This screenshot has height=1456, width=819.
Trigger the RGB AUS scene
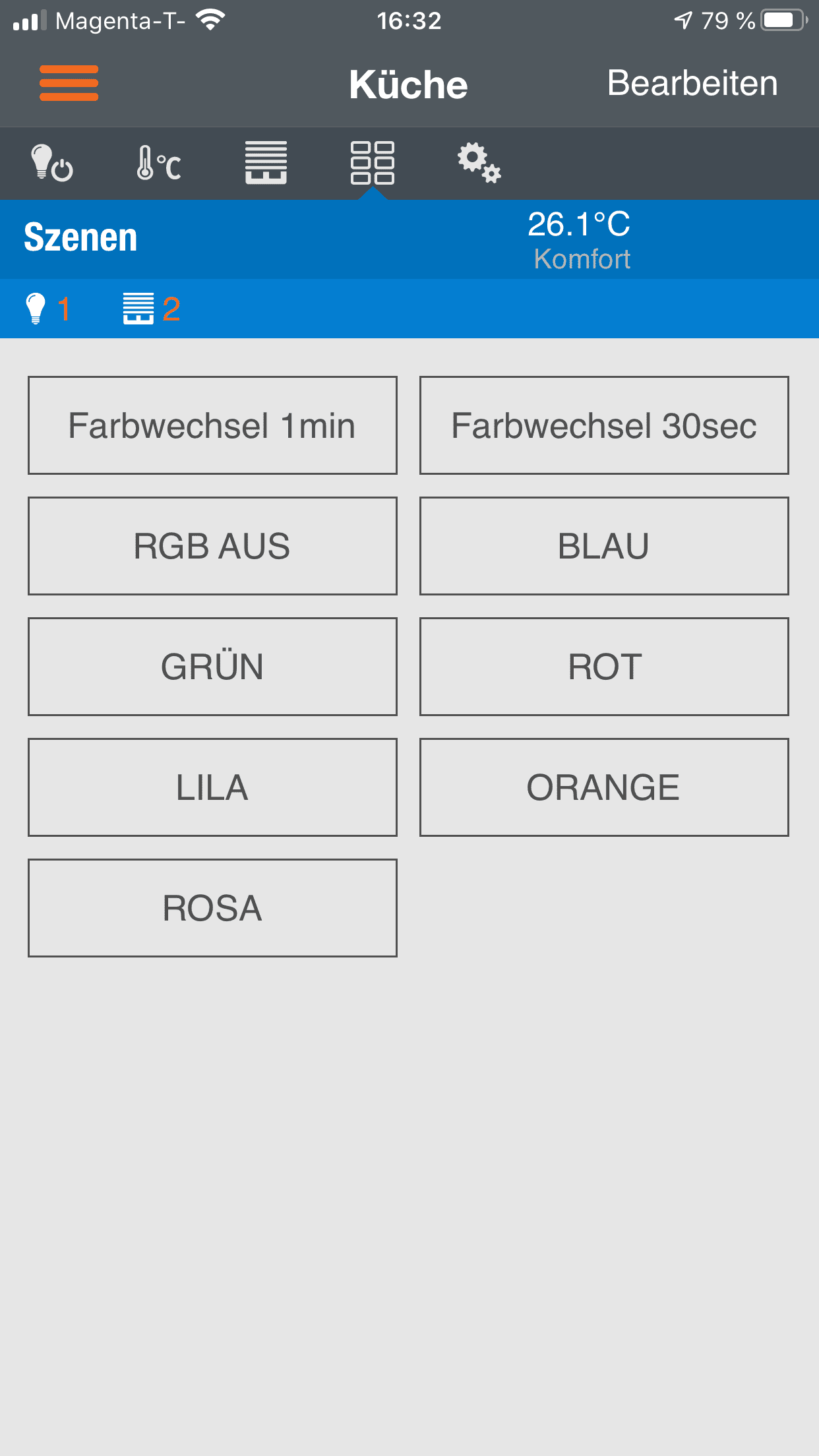pyautogui.click(x=212, y=546)
